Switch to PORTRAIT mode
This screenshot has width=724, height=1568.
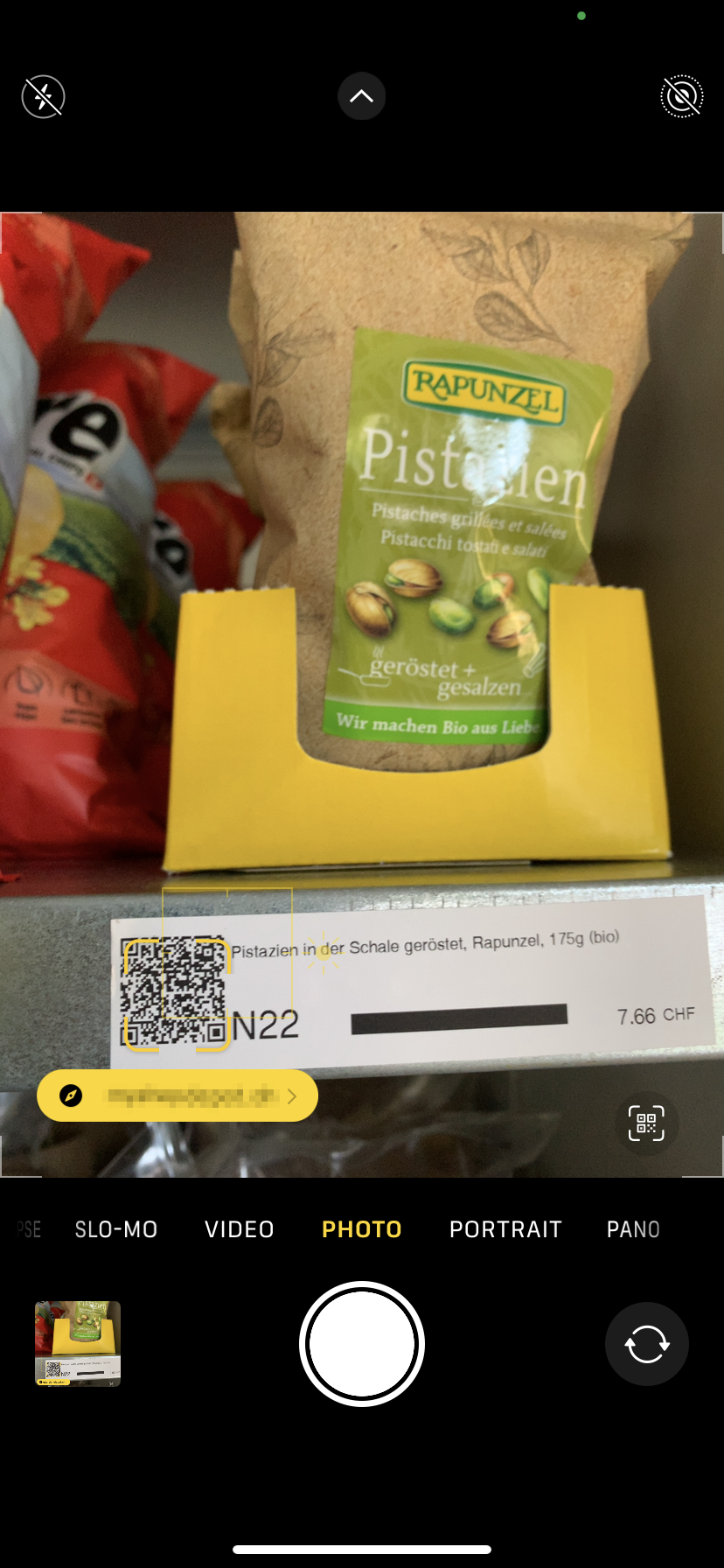click(x=505, y=1229)
